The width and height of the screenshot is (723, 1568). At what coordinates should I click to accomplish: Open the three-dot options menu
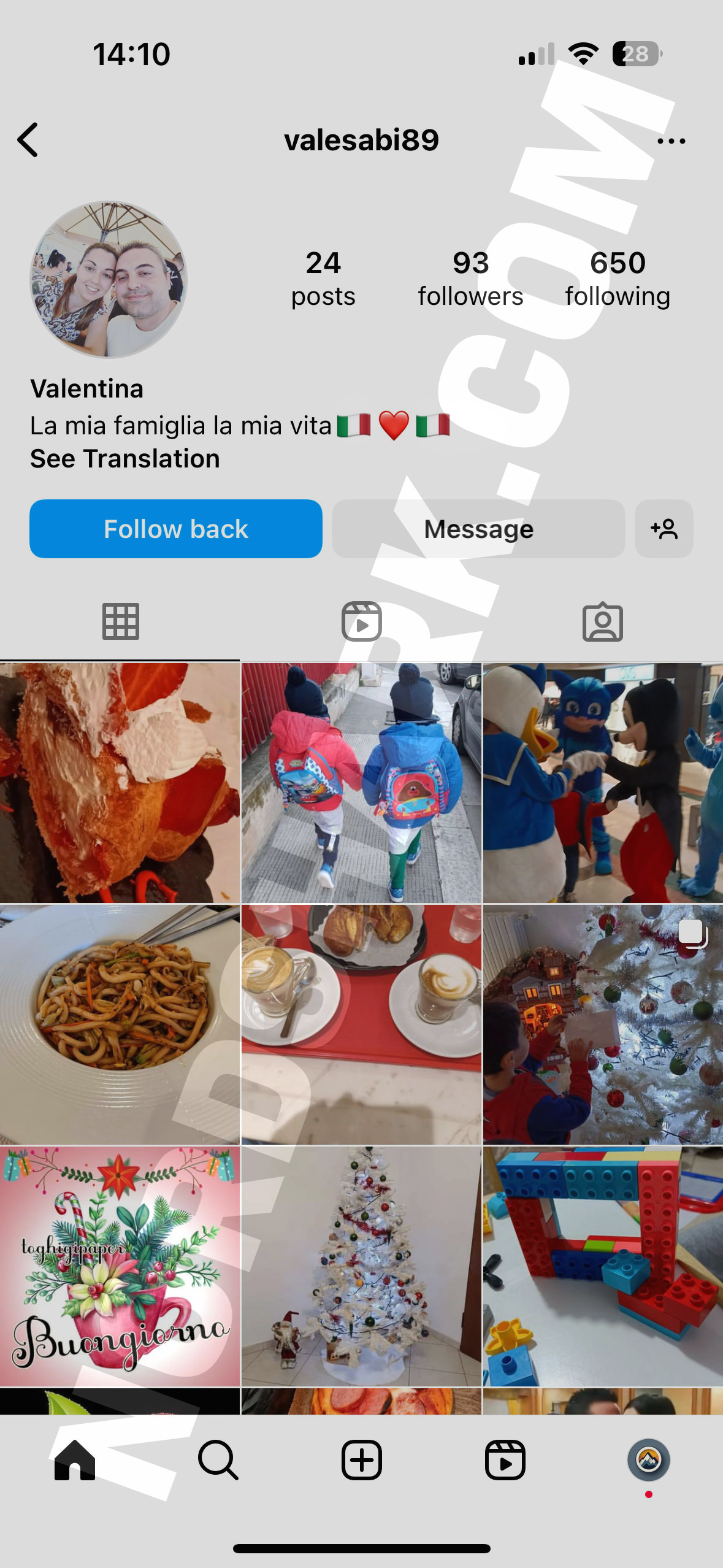pyautogui.click(x=671, y=141)
